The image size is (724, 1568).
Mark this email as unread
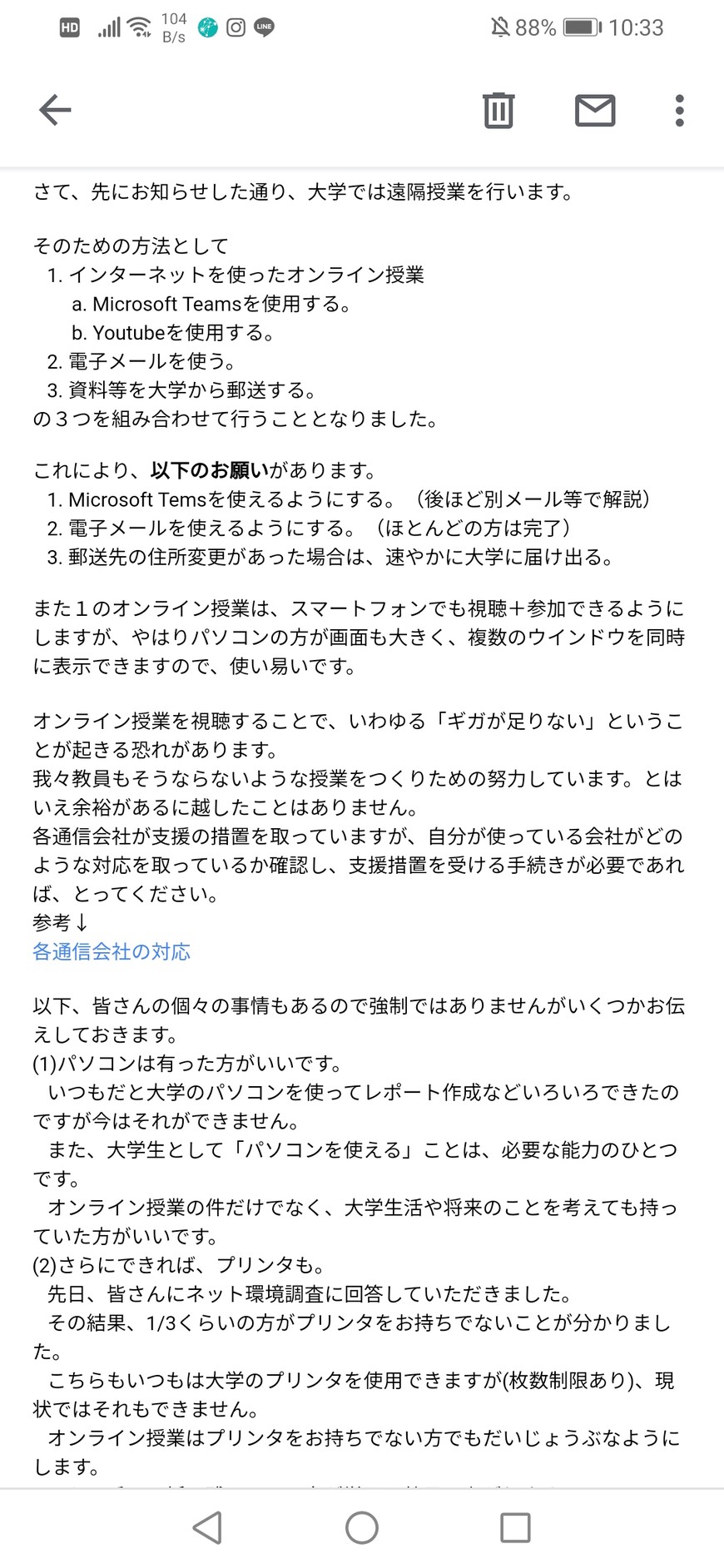click(595, 110)
